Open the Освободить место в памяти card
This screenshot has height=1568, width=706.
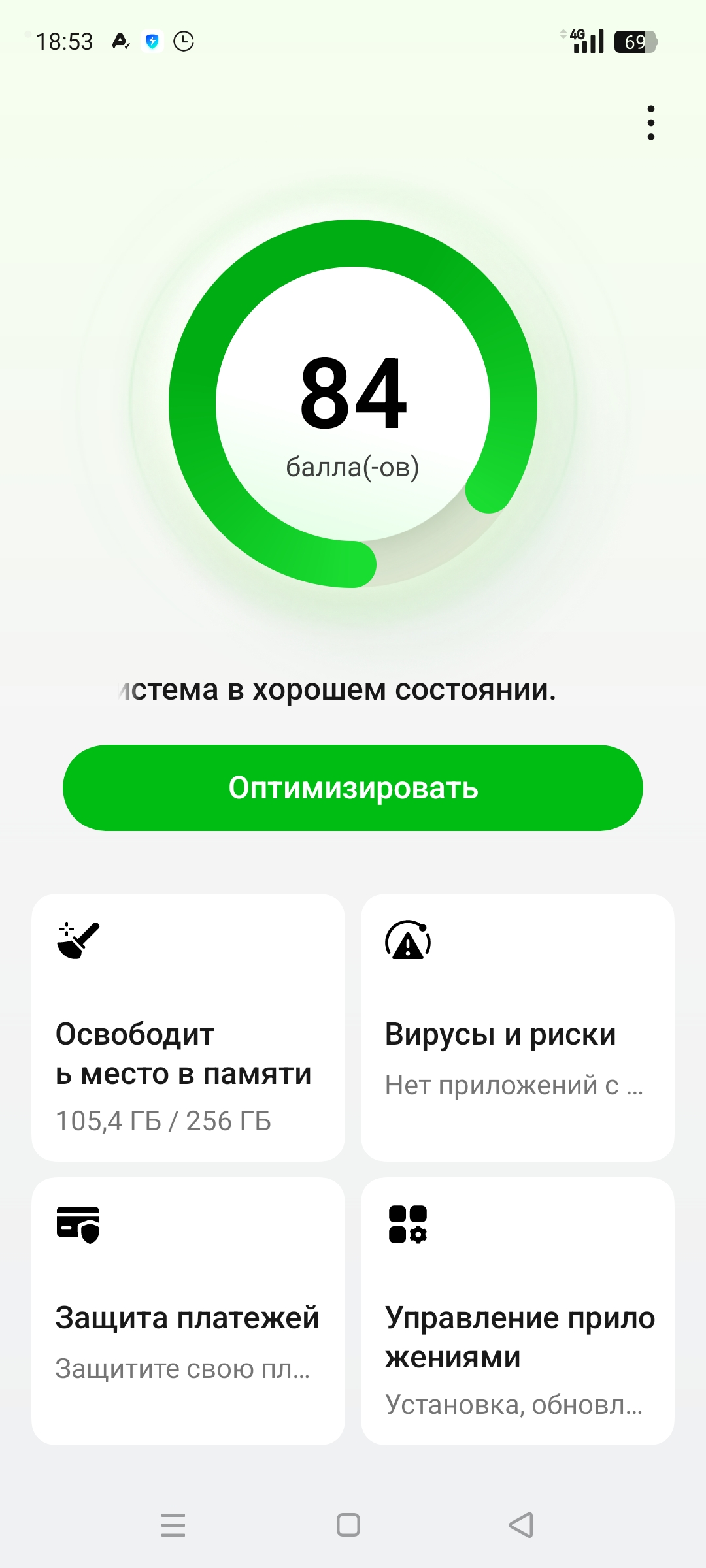pos(188,1027)
